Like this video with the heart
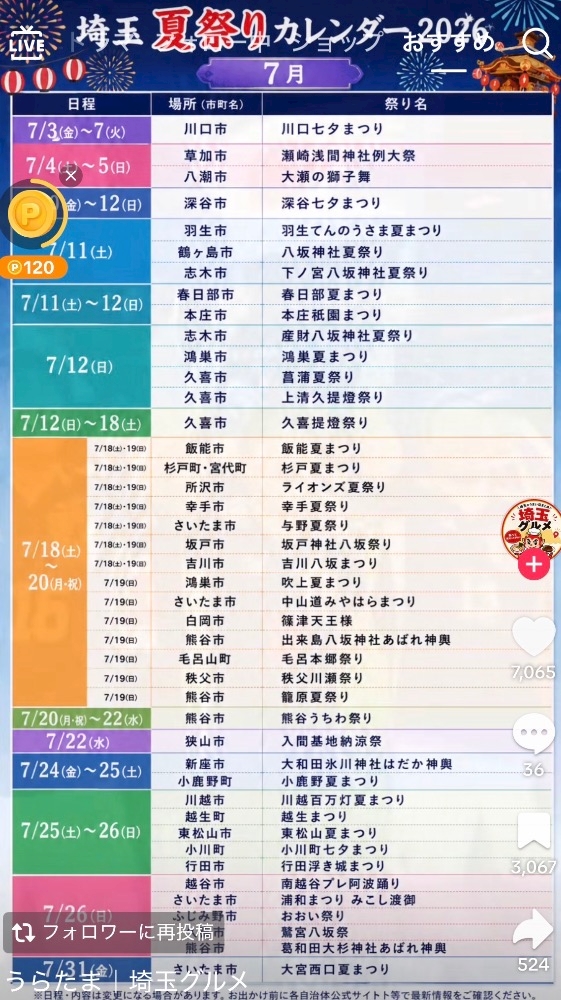 [x=534, y=636]
